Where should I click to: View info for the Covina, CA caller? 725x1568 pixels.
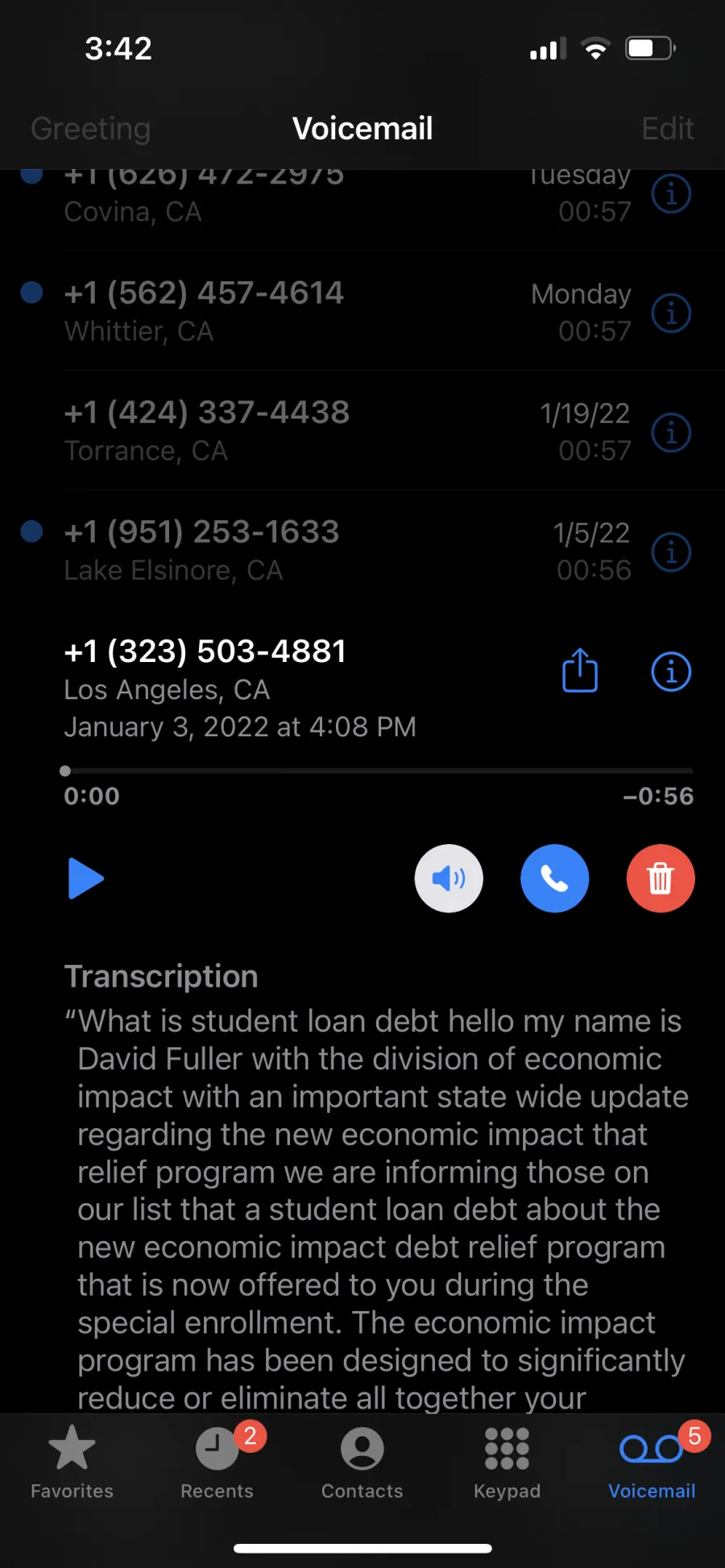tap(671, 193)
